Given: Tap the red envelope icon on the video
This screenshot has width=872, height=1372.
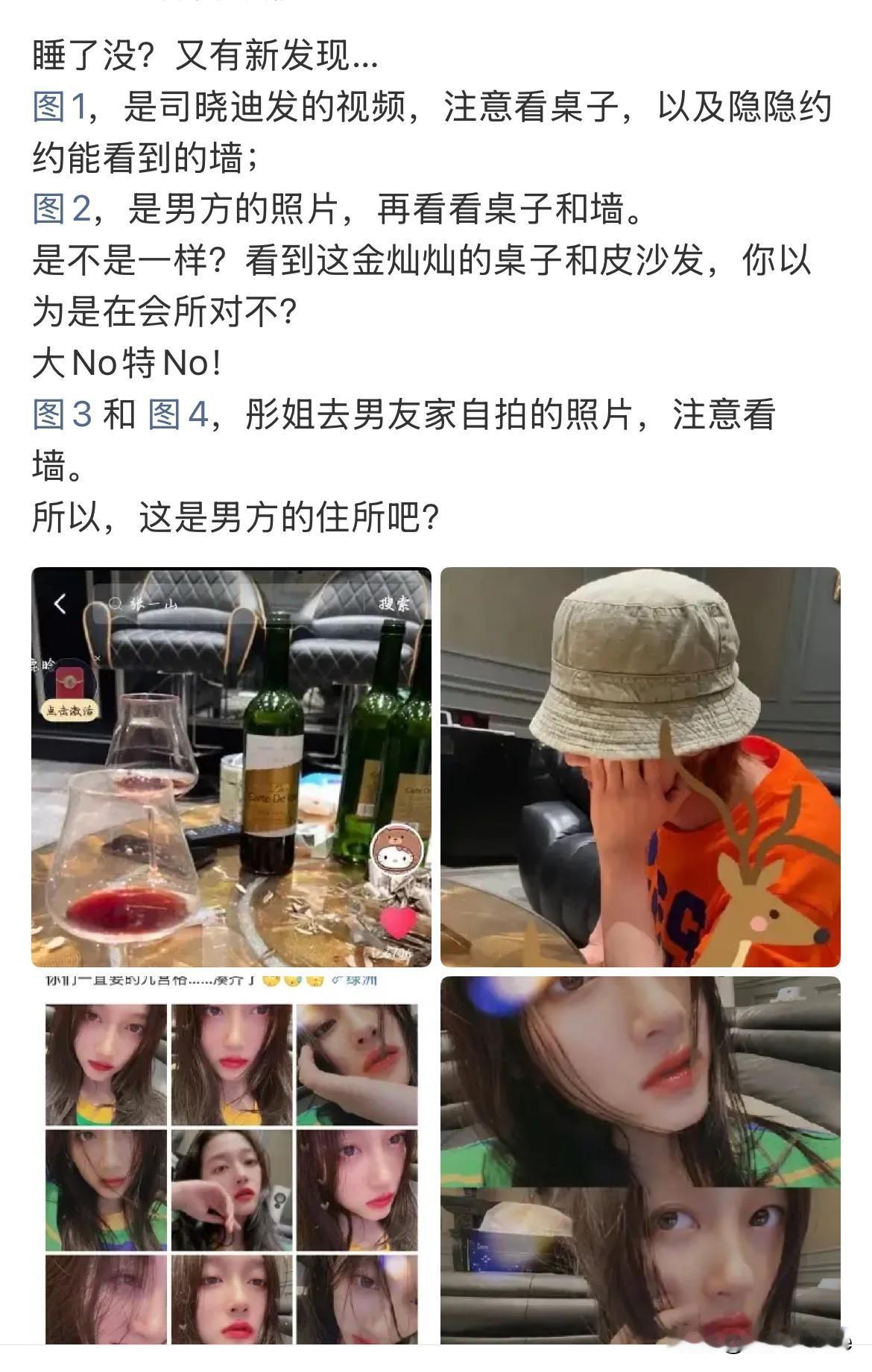Looking at the screenshot, I should point(70,680).
